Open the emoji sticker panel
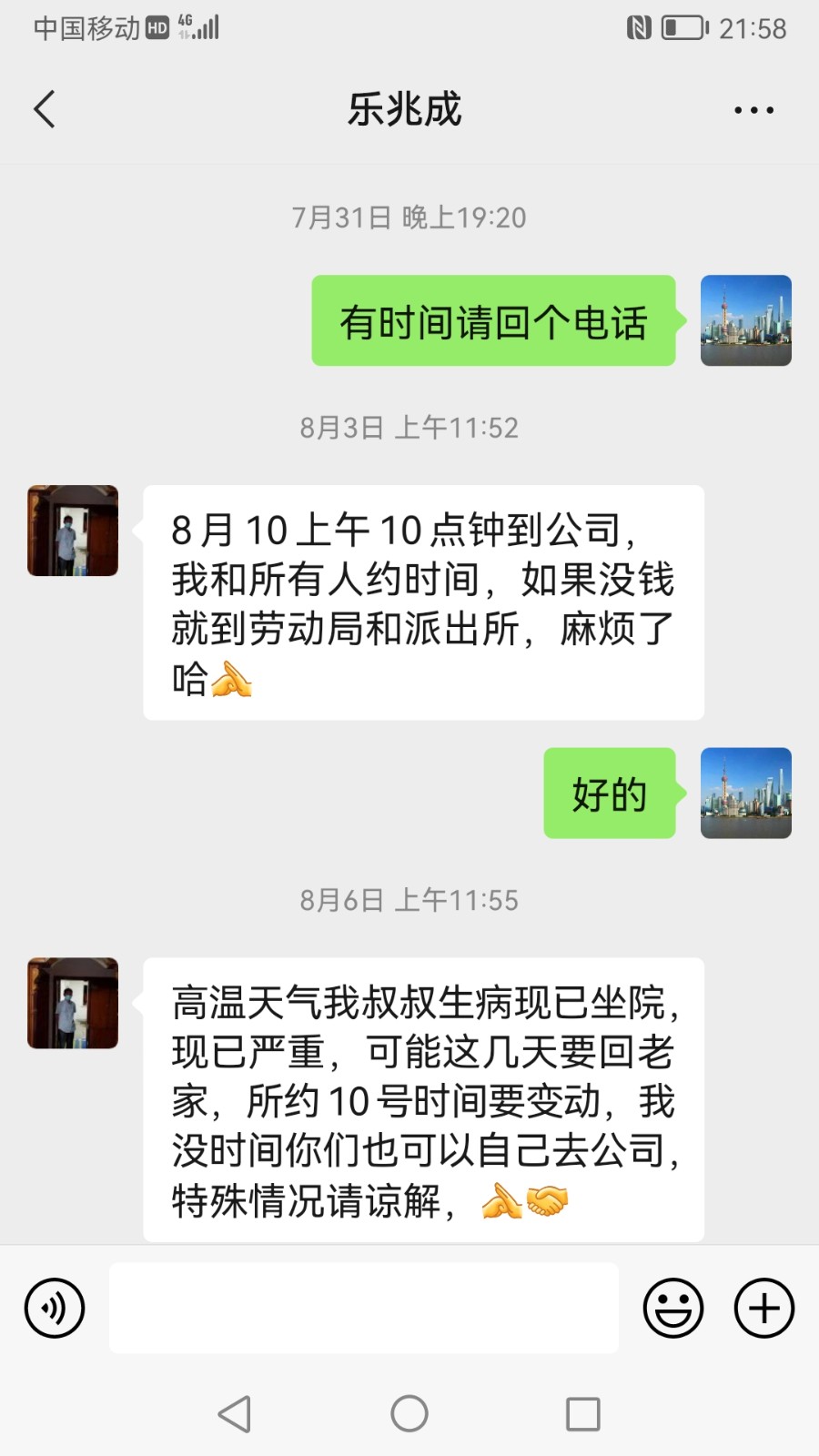This screenshot has height=1456, width=819. 673,1308
